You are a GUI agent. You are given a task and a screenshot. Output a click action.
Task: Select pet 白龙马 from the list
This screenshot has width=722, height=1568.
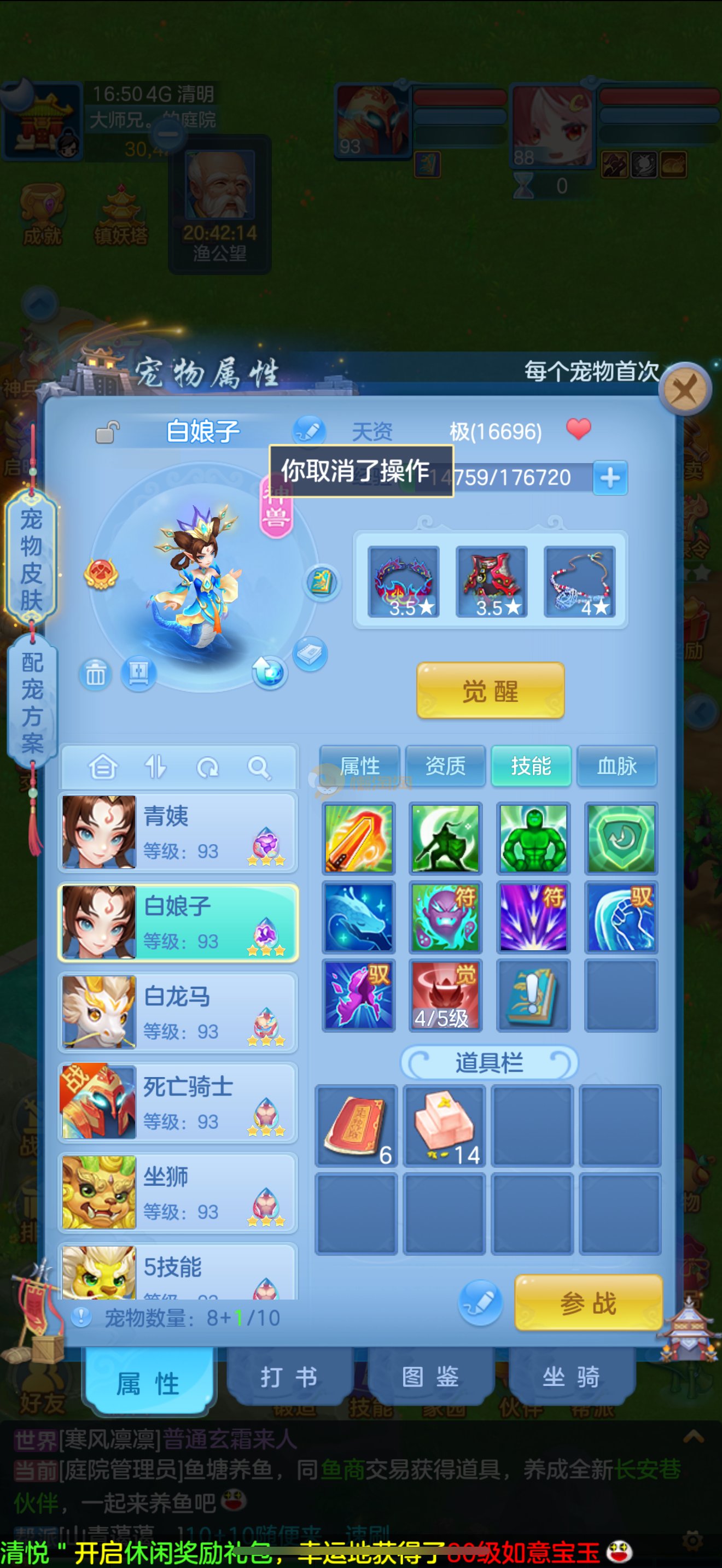[x=178, y=1013]
